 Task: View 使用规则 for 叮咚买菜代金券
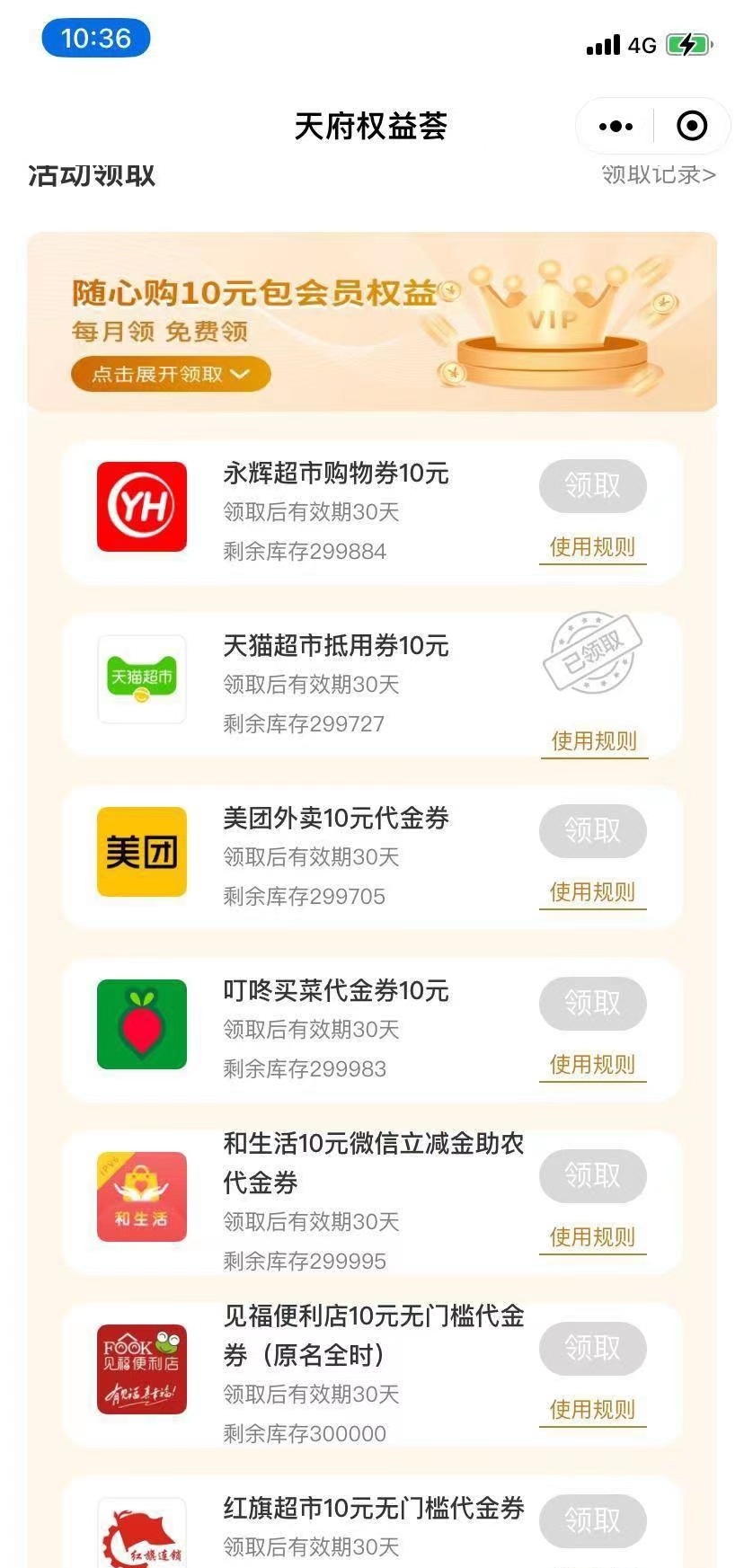[x=592, y=1065]
